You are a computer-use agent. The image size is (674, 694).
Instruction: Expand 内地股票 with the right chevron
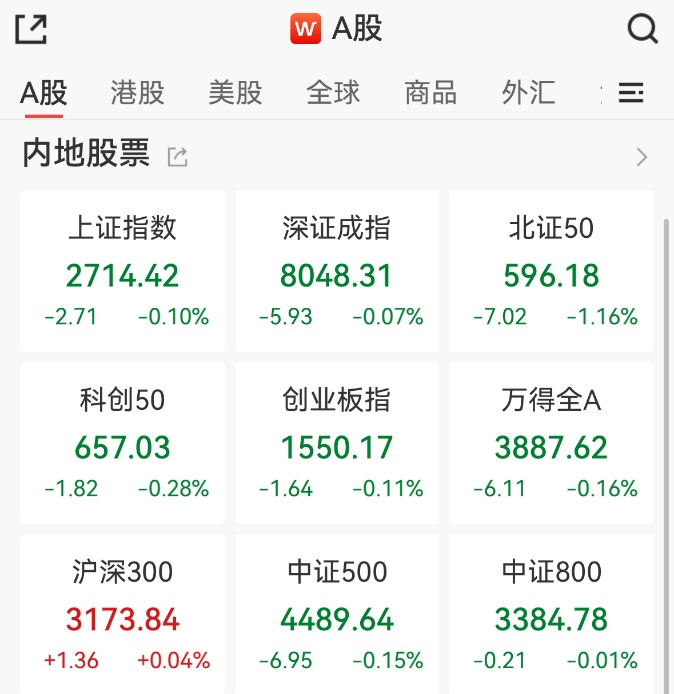[x=642, y=157]
